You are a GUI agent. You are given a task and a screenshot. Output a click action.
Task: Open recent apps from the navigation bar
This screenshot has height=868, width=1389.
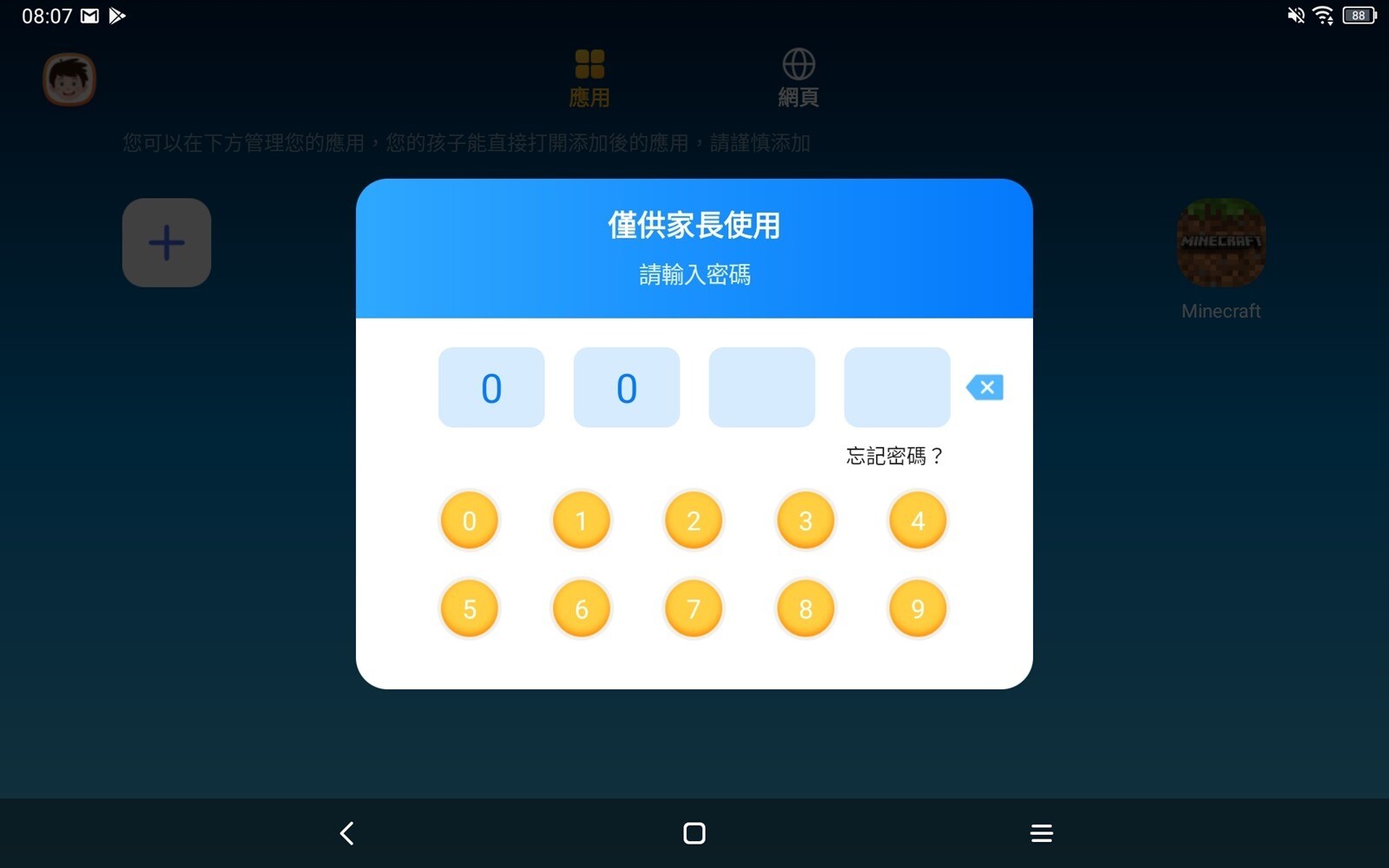coord(1041,833)
